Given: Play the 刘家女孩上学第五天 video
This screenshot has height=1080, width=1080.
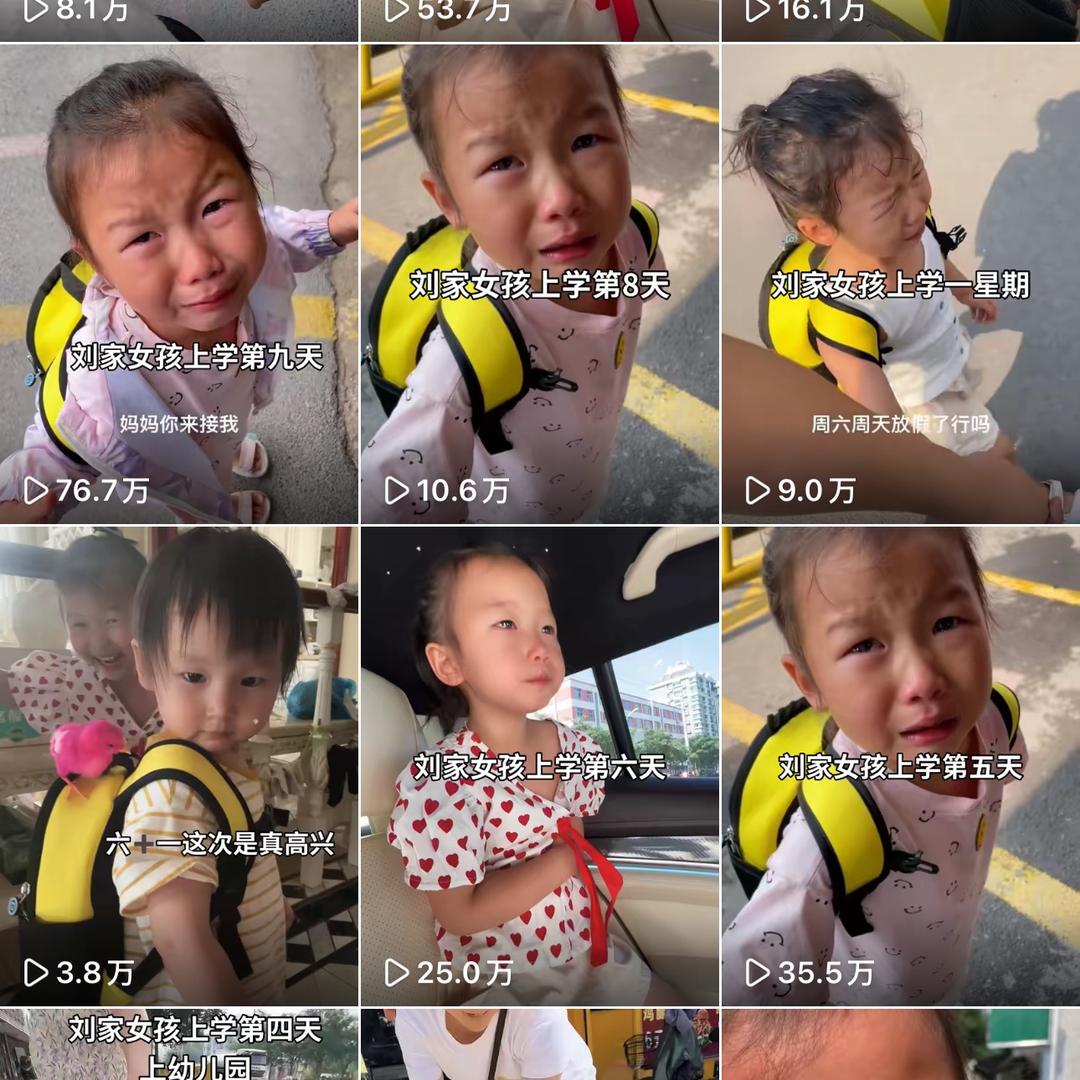Looking at the screenshot, I should (900, 765).
